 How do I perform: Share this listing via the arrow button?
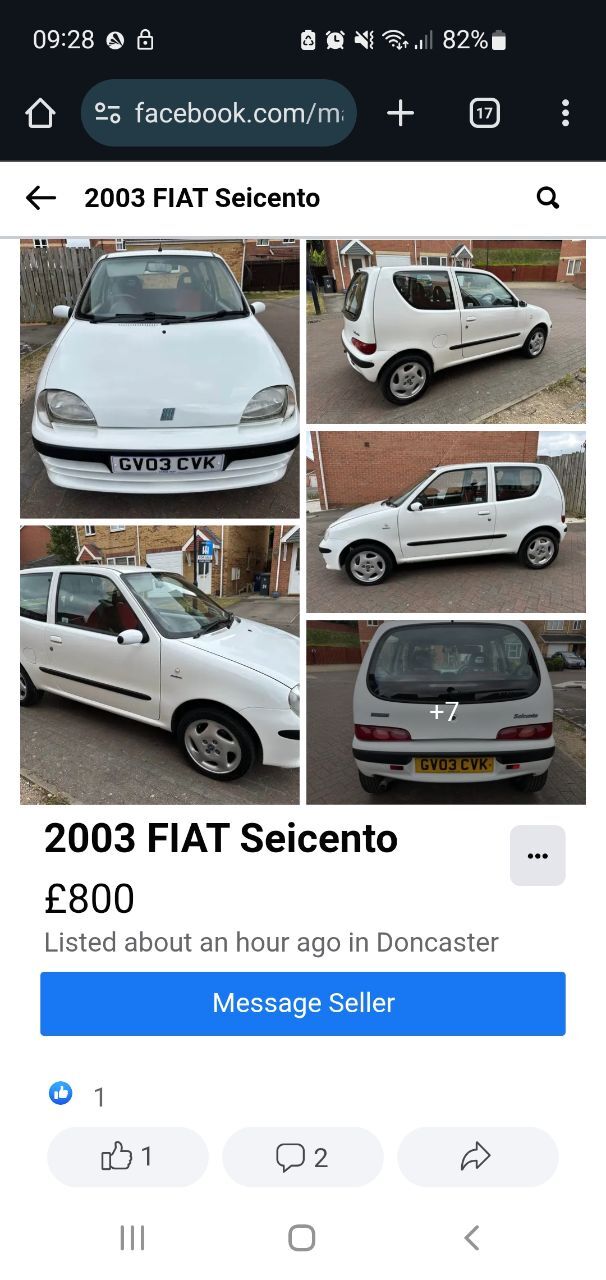478,1157
